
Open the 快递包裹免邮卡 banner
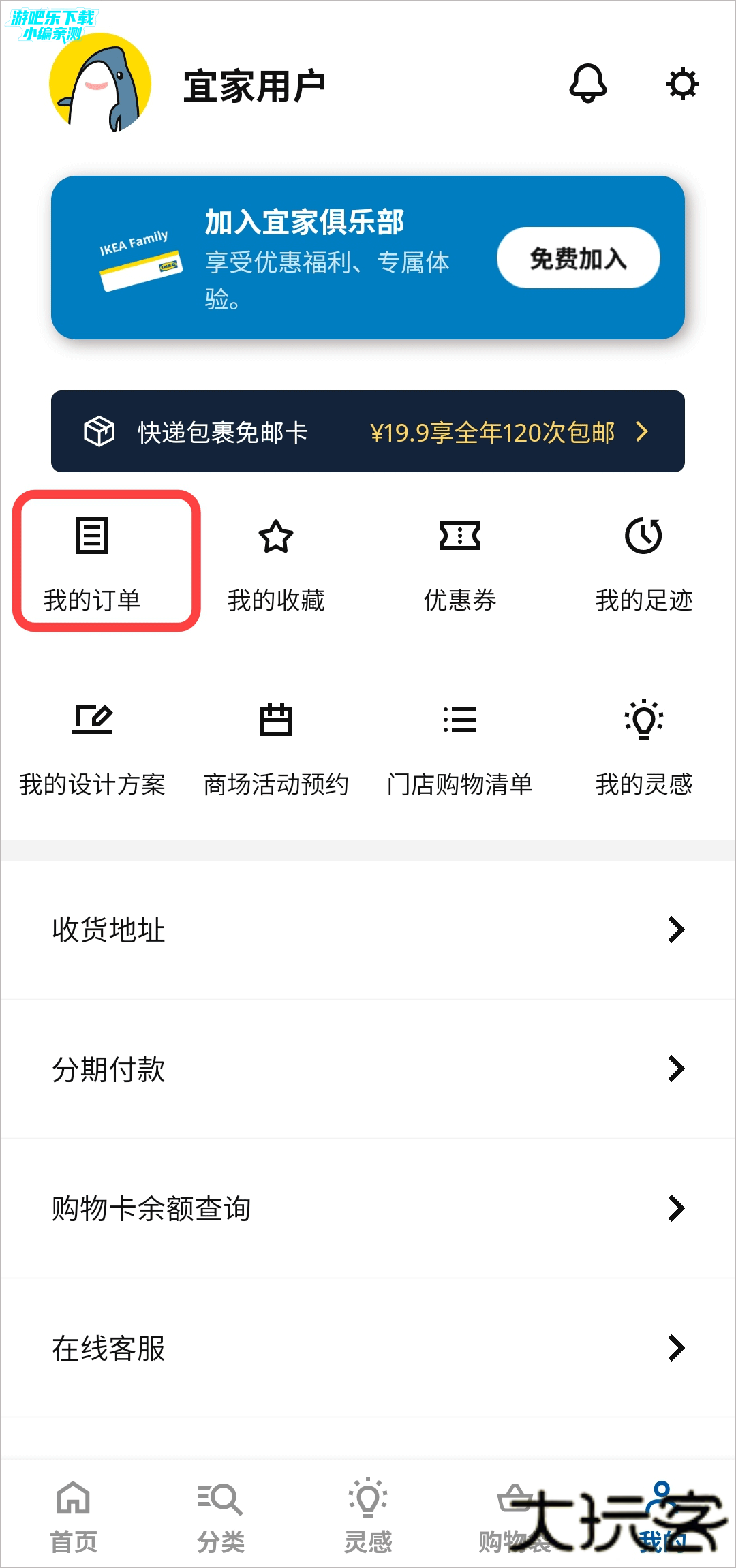pyautogui.click(x=368, y=431)
